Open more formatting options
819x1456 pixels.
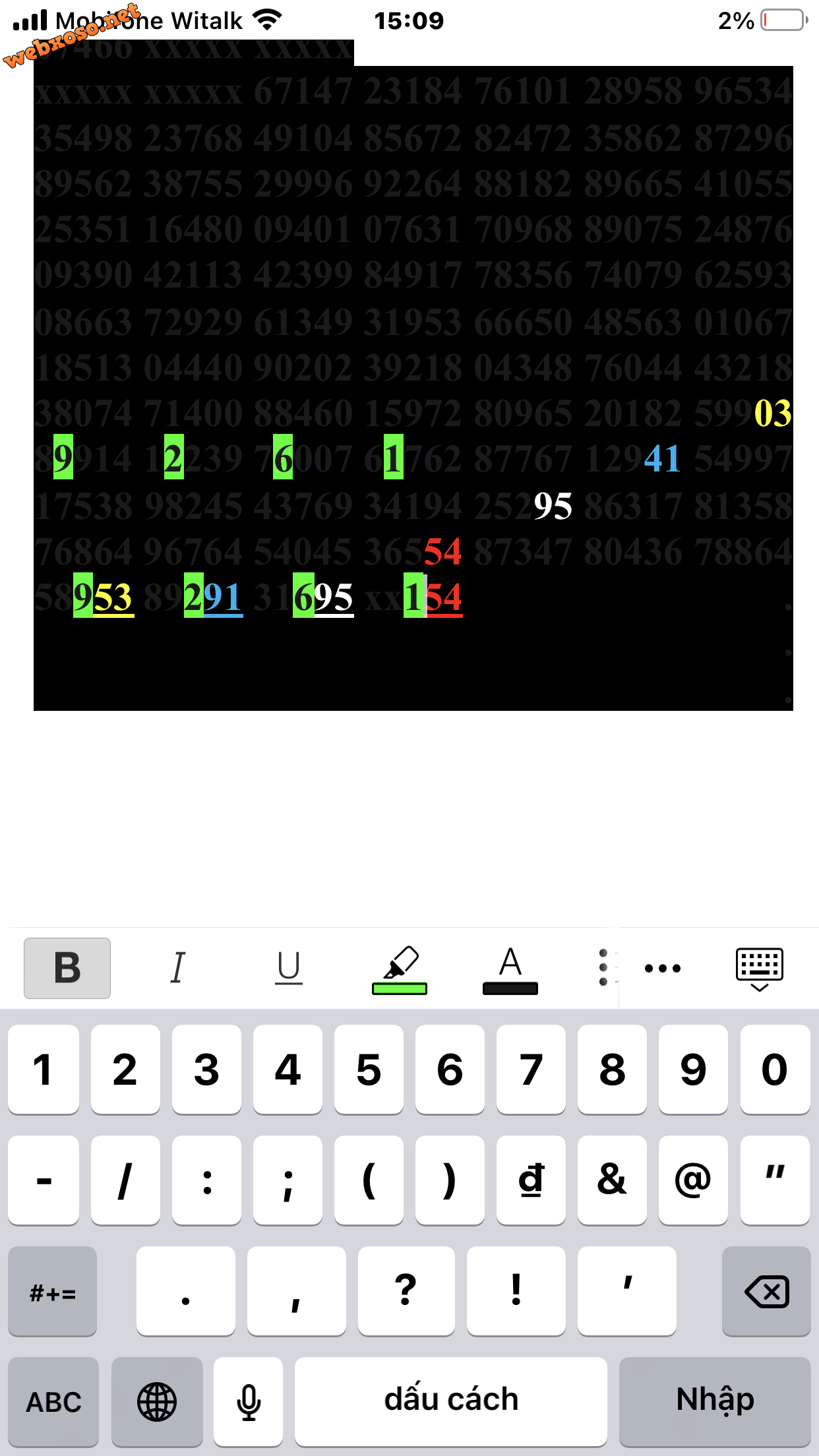(x=662, y=968)
